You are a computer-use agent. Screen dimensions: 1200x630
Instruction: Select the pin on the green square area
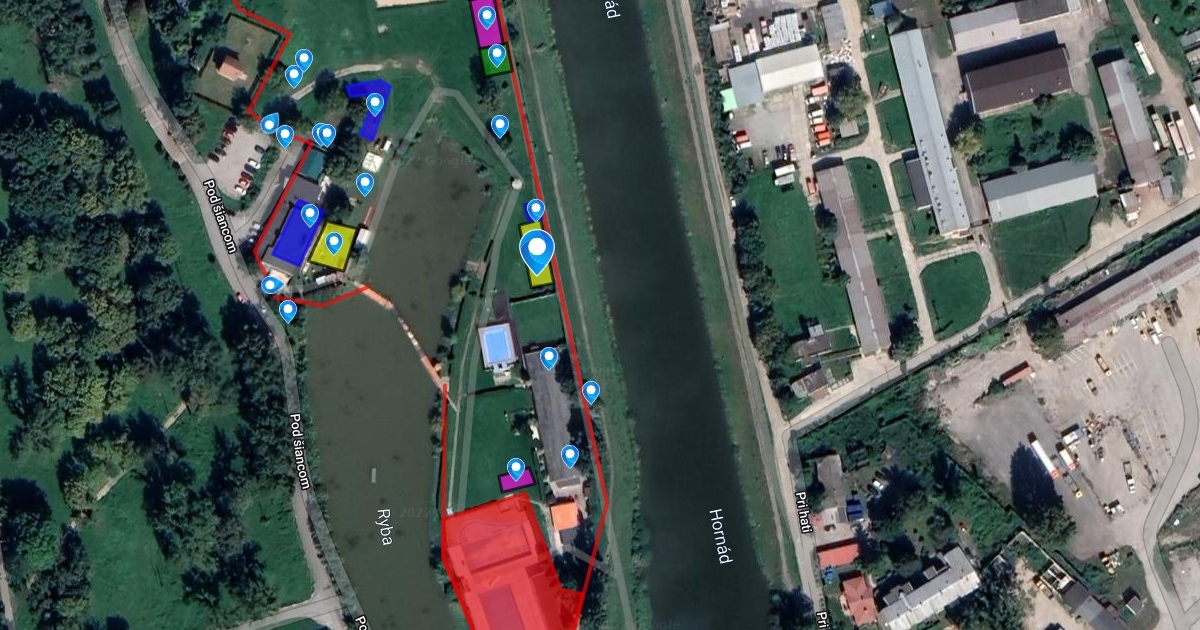[496, 55]
